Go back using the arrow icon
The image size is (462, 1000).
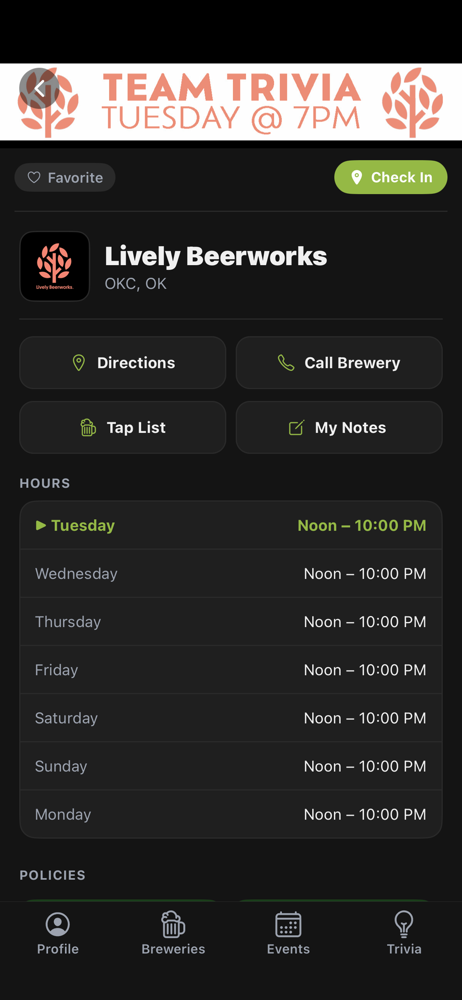[x=40, y=88]
